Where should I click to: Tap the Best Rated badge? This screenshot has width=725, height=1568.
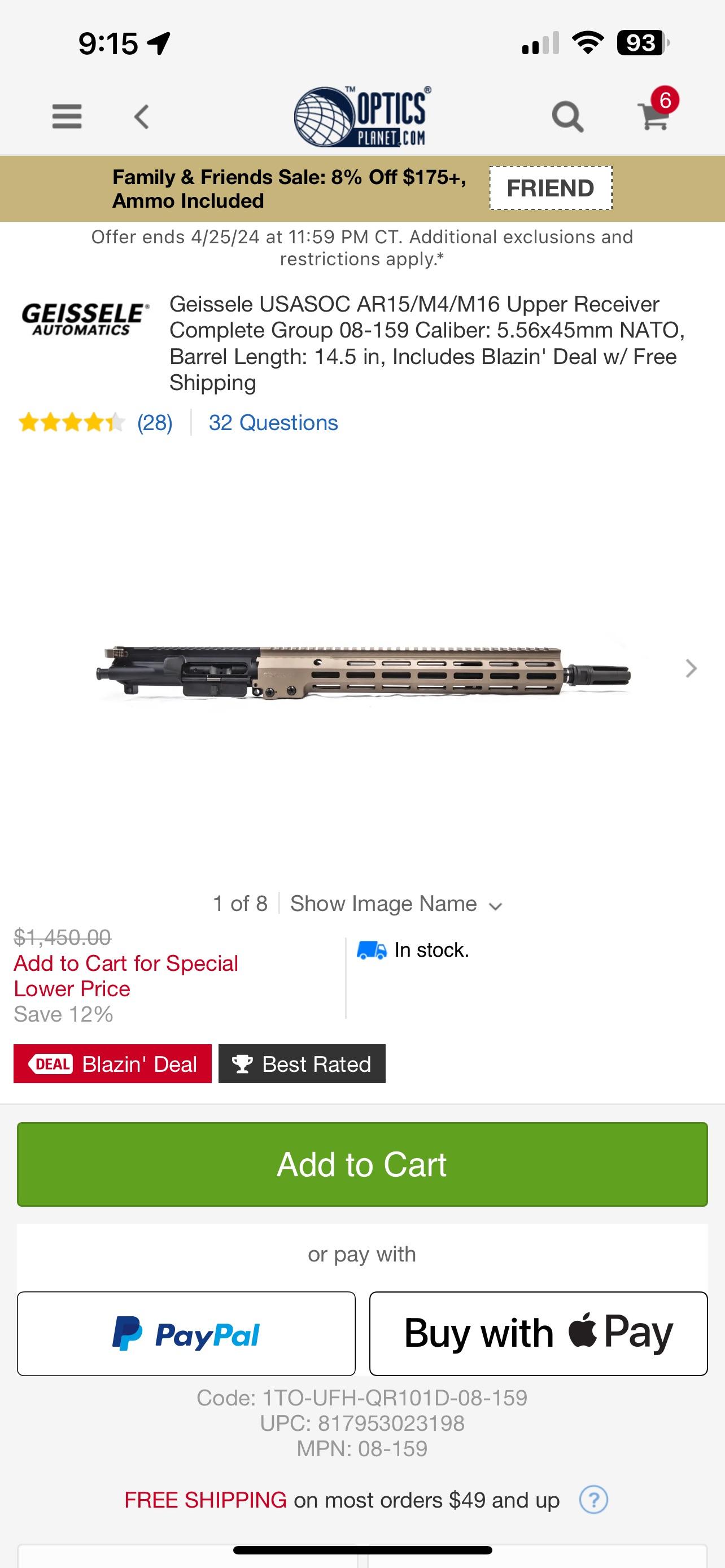pyautogui.click(x=302, y=1064)
